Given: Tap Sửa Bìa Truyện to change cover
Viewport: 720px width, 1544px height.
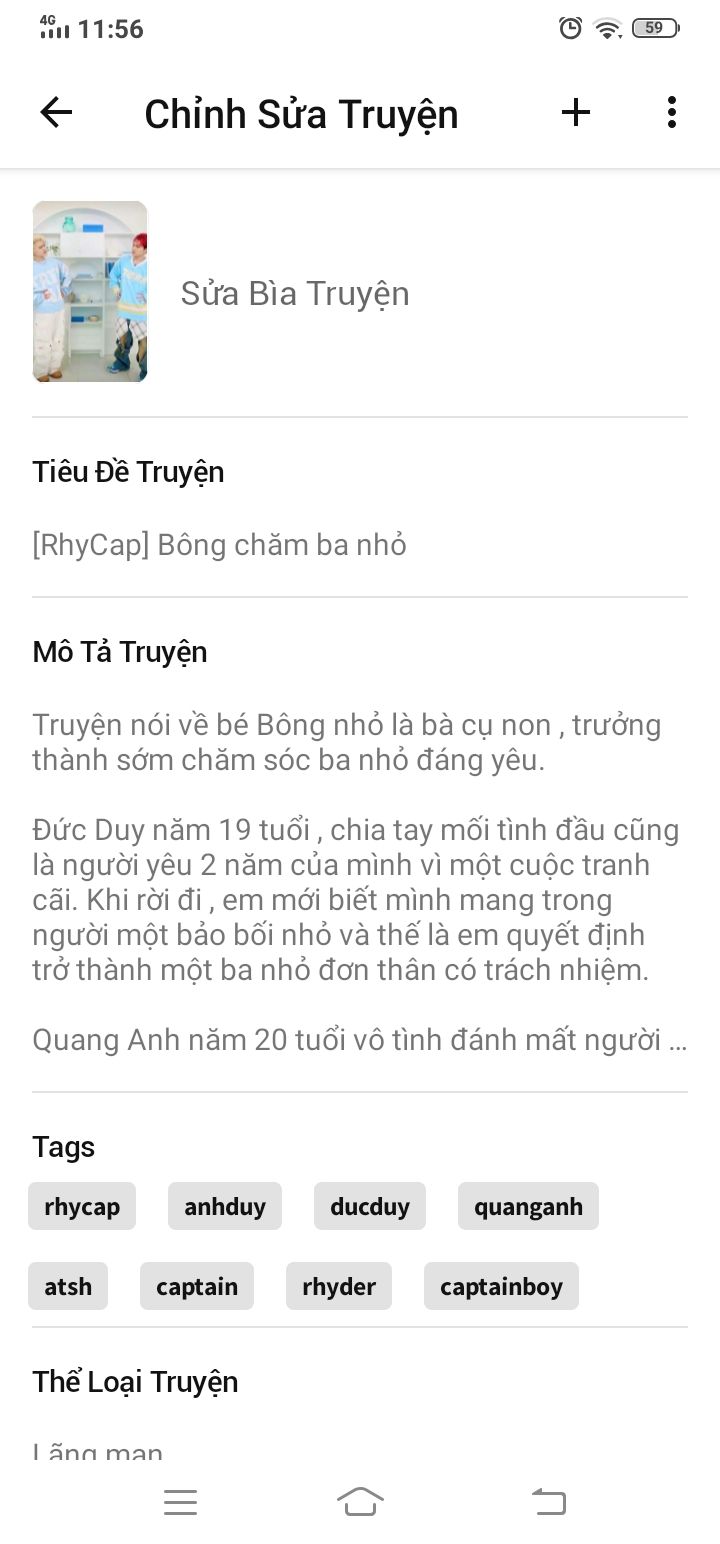Looking at the screenshot, I should (x=295, y=294).
